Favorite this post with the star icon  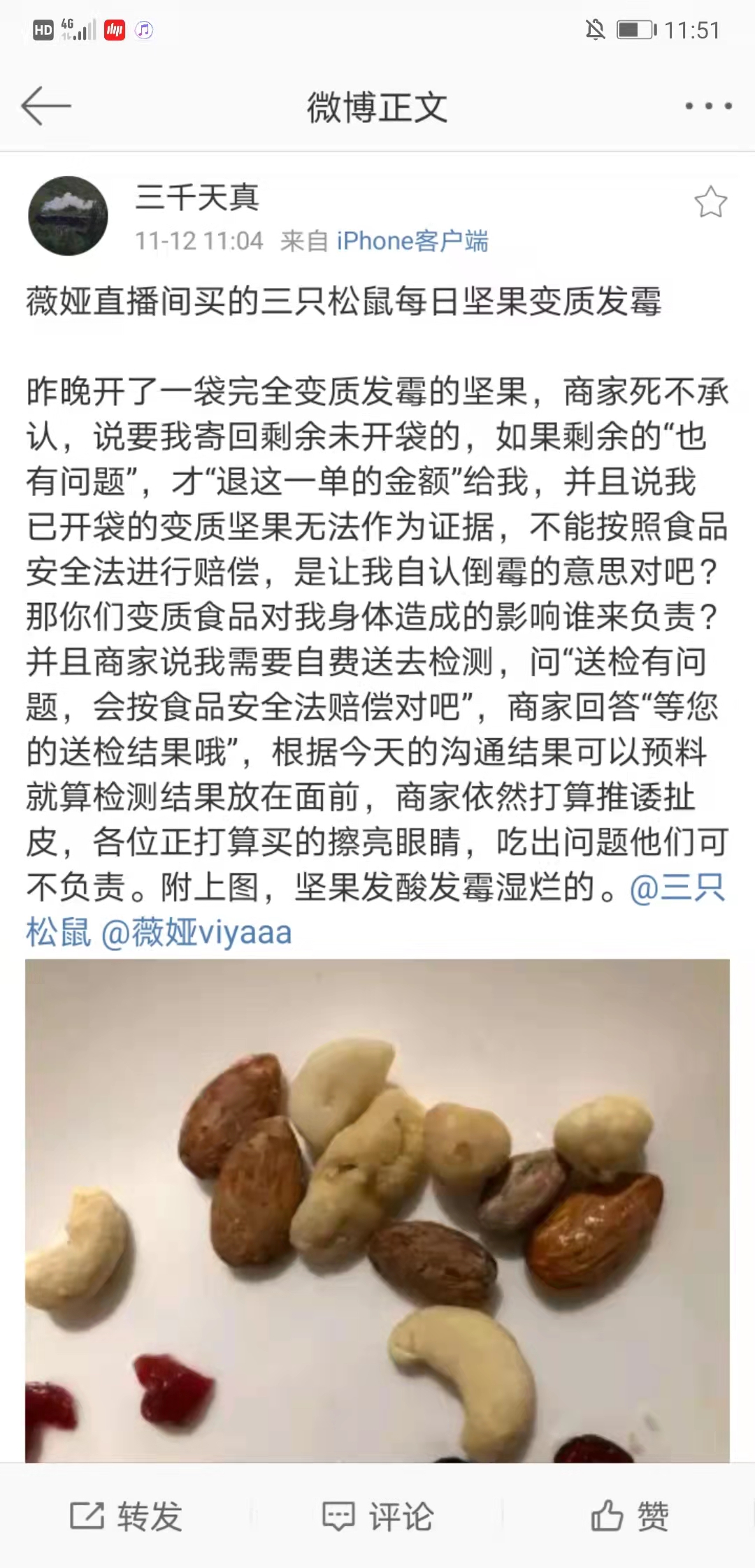point(710,202)
